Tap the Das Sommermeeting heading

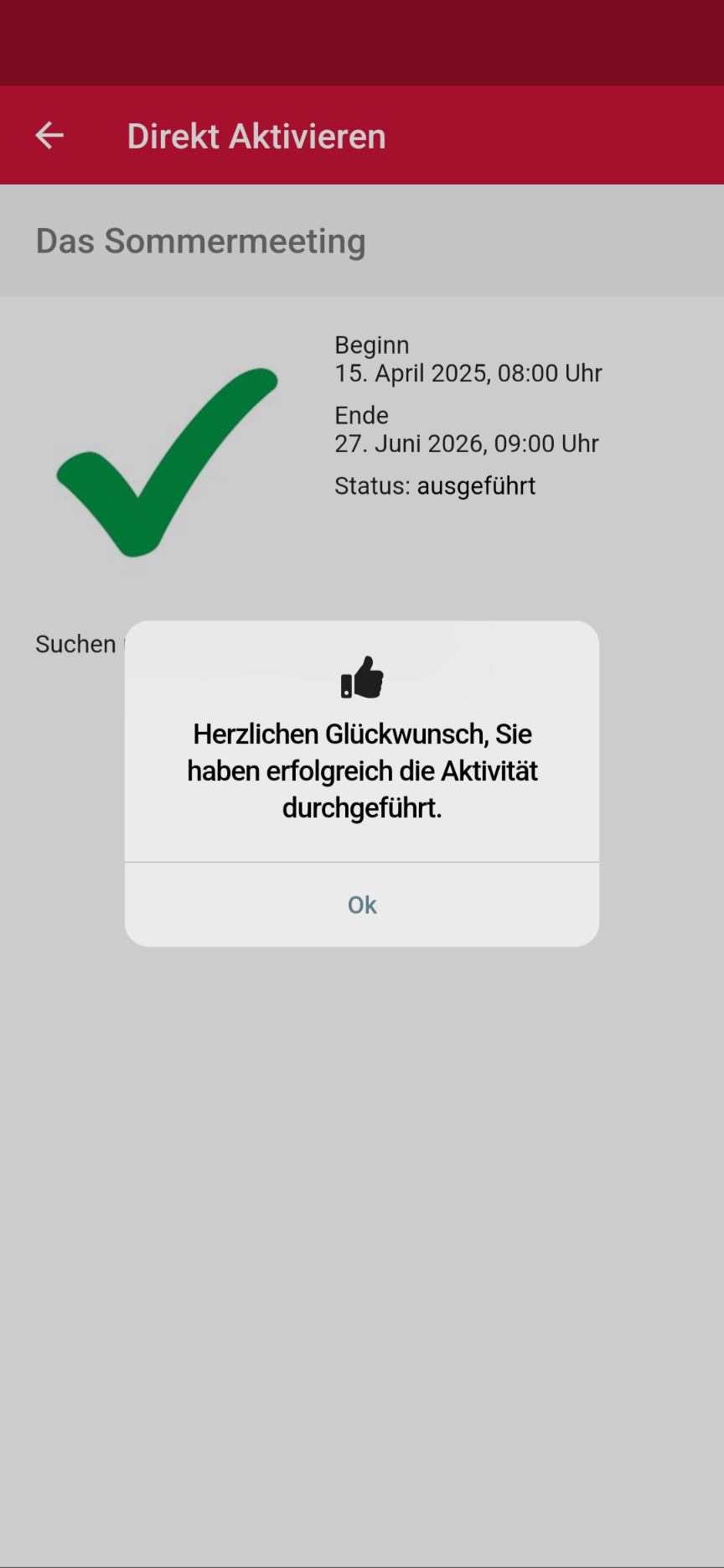point(200,241)
